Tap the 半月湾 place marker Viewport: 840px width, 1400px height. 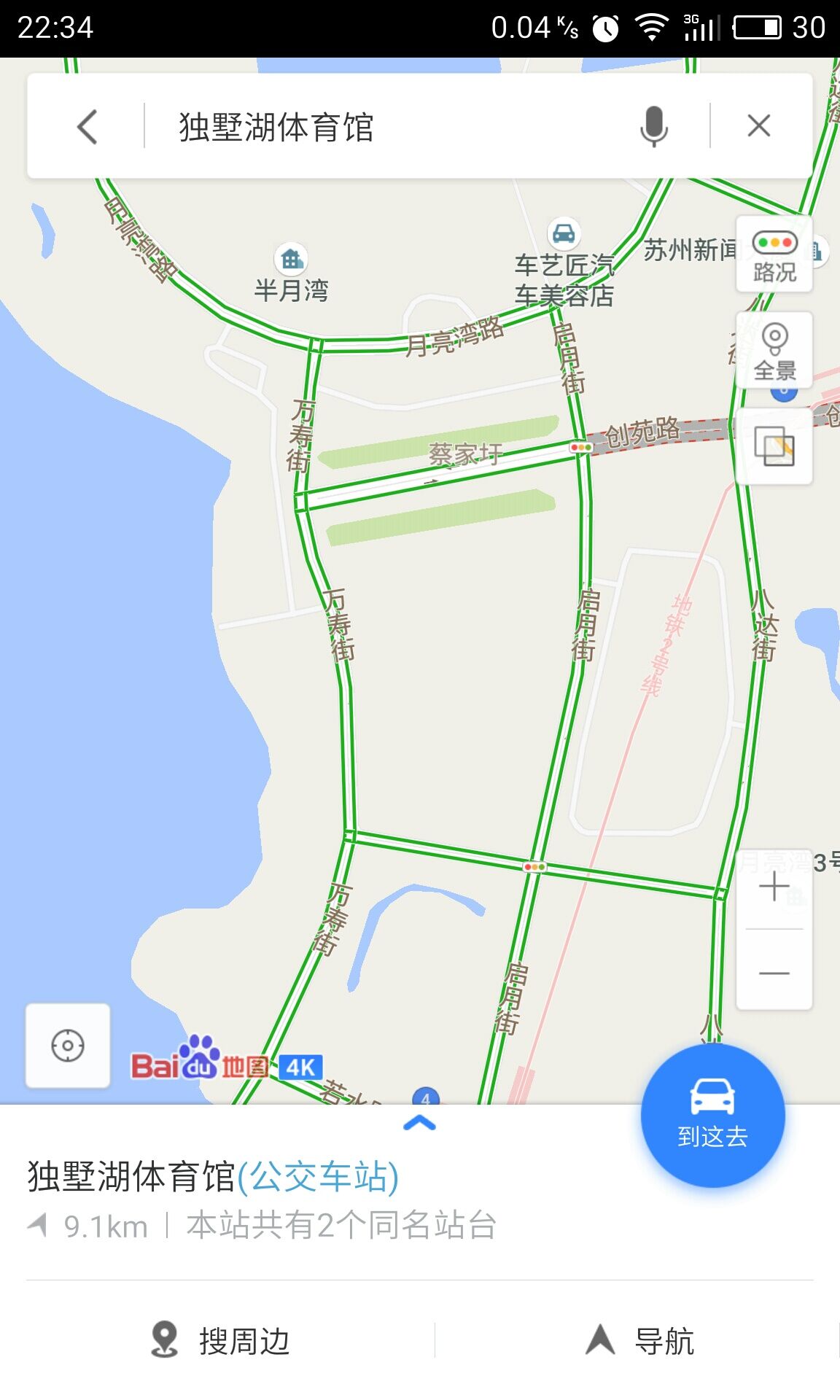pos(291,273)
